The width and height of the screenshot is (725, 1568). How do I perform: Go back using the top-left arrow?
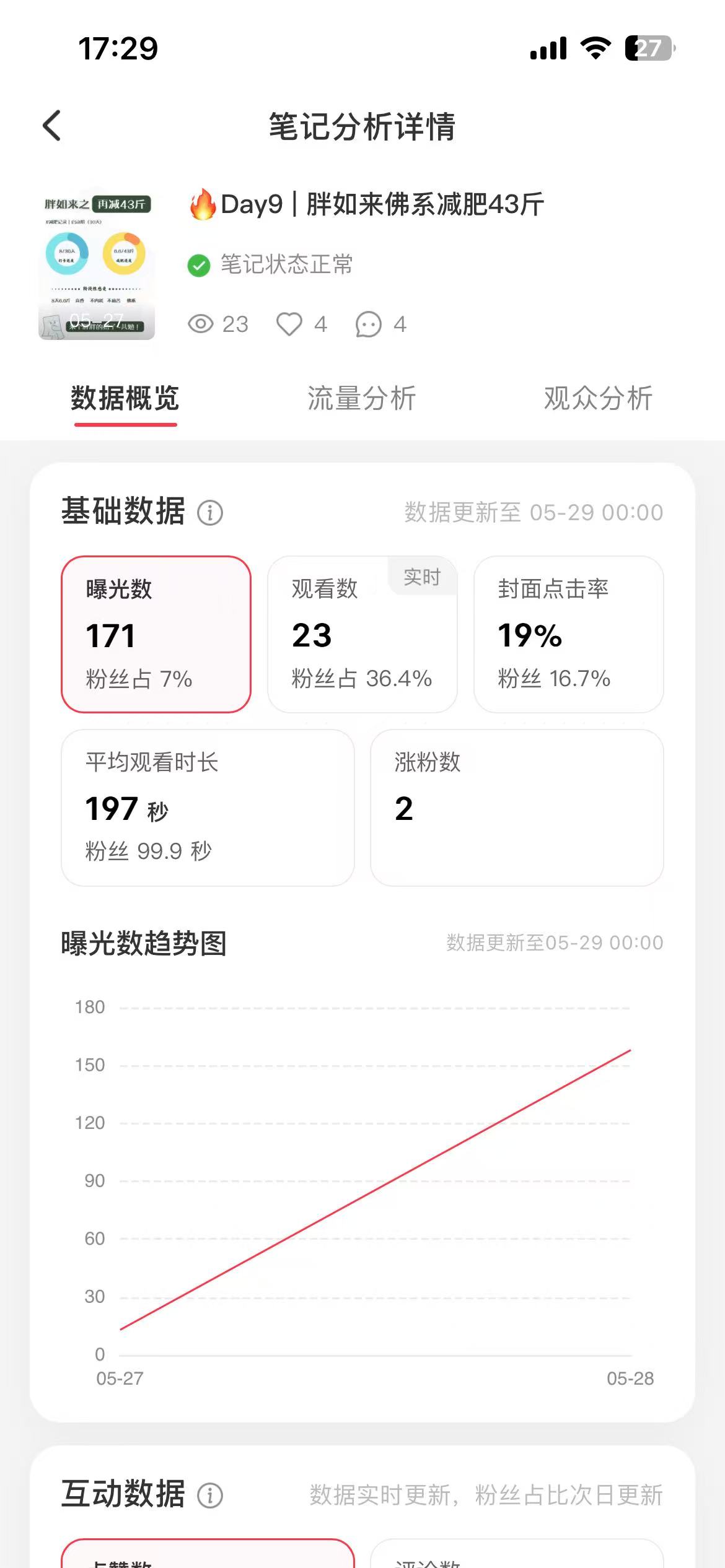(52, 126)
